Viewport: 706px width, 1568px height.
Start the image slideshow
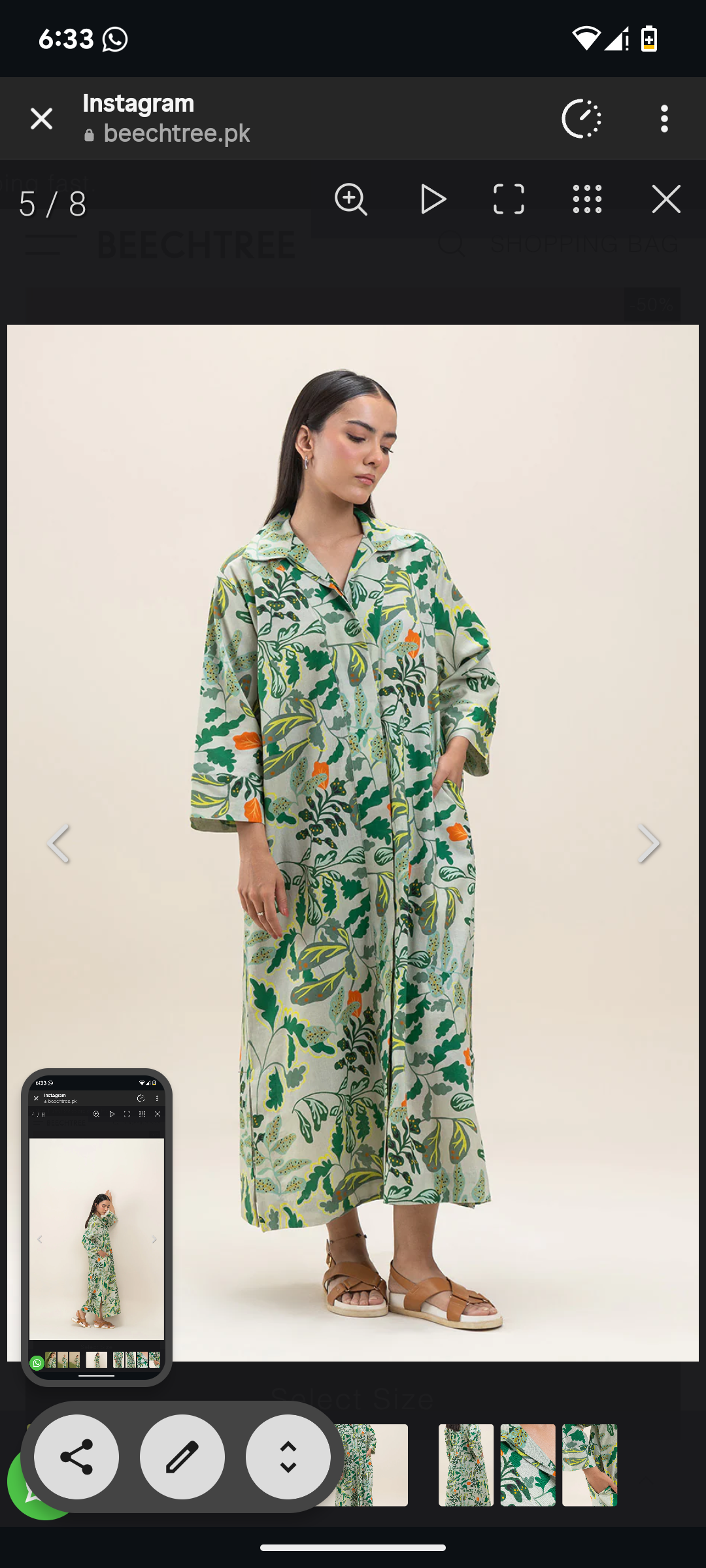(x=432, y=199)
